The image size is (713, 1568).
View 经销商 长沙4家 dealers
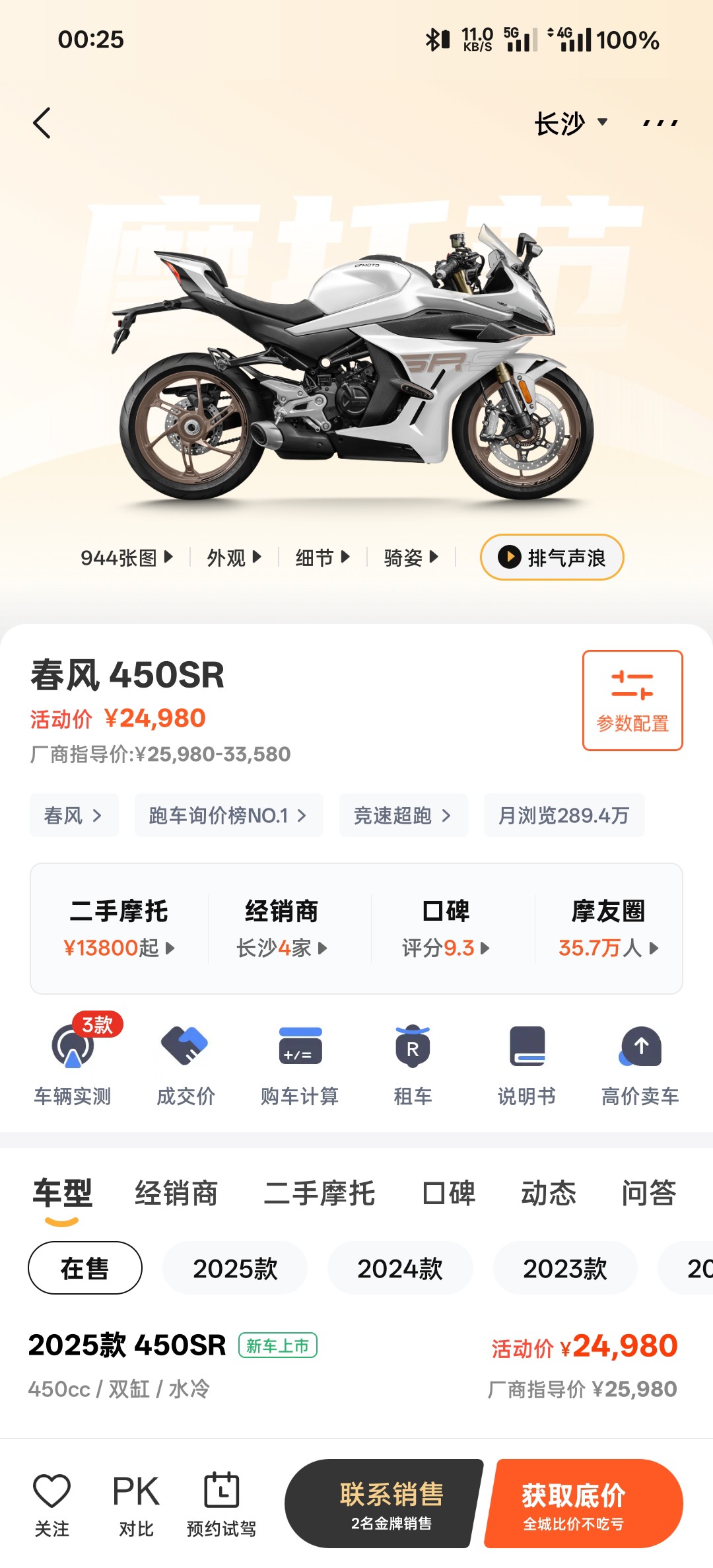point(282,929)
